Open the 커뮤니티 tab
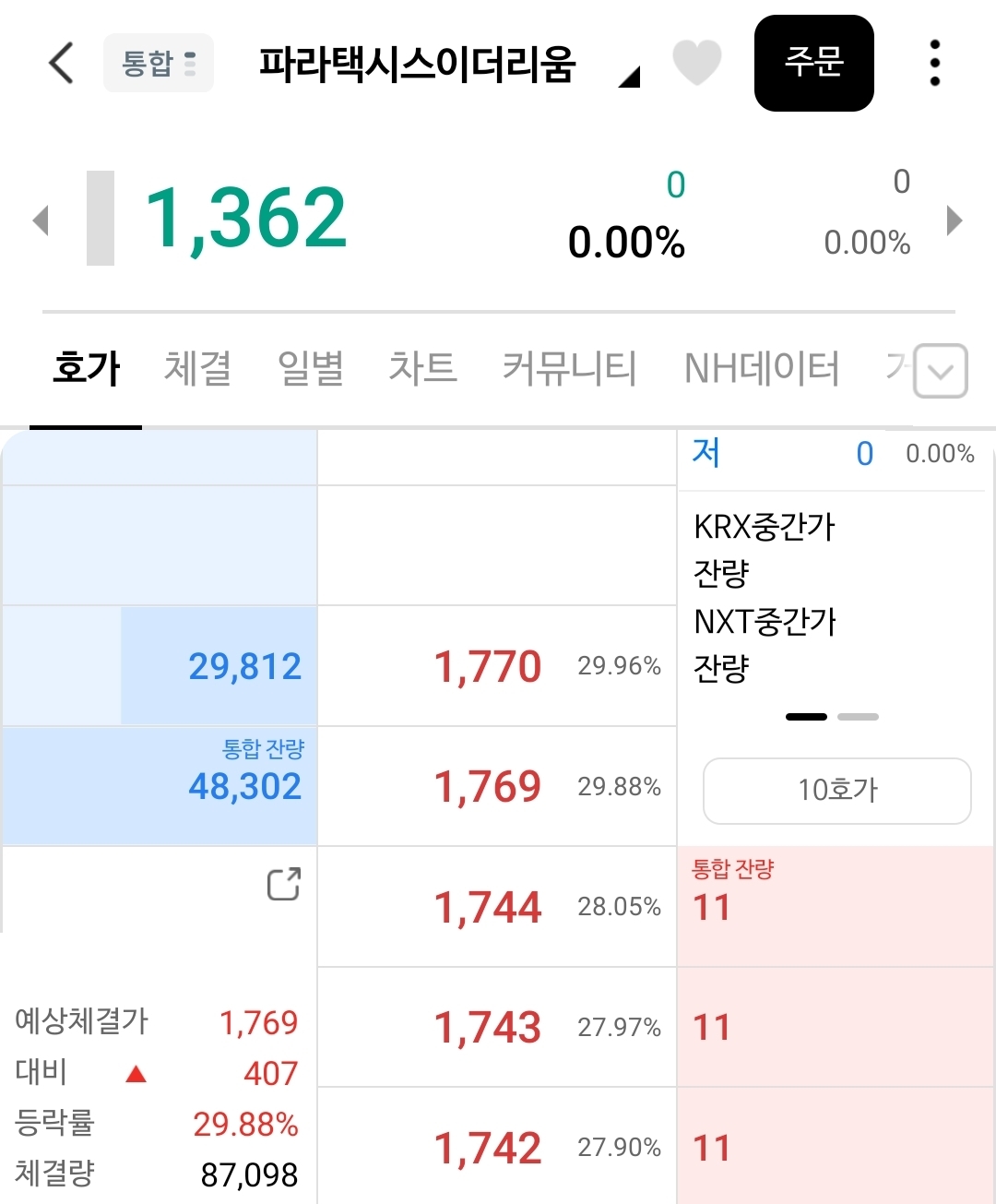The image size is (996, 1204). 569,368
